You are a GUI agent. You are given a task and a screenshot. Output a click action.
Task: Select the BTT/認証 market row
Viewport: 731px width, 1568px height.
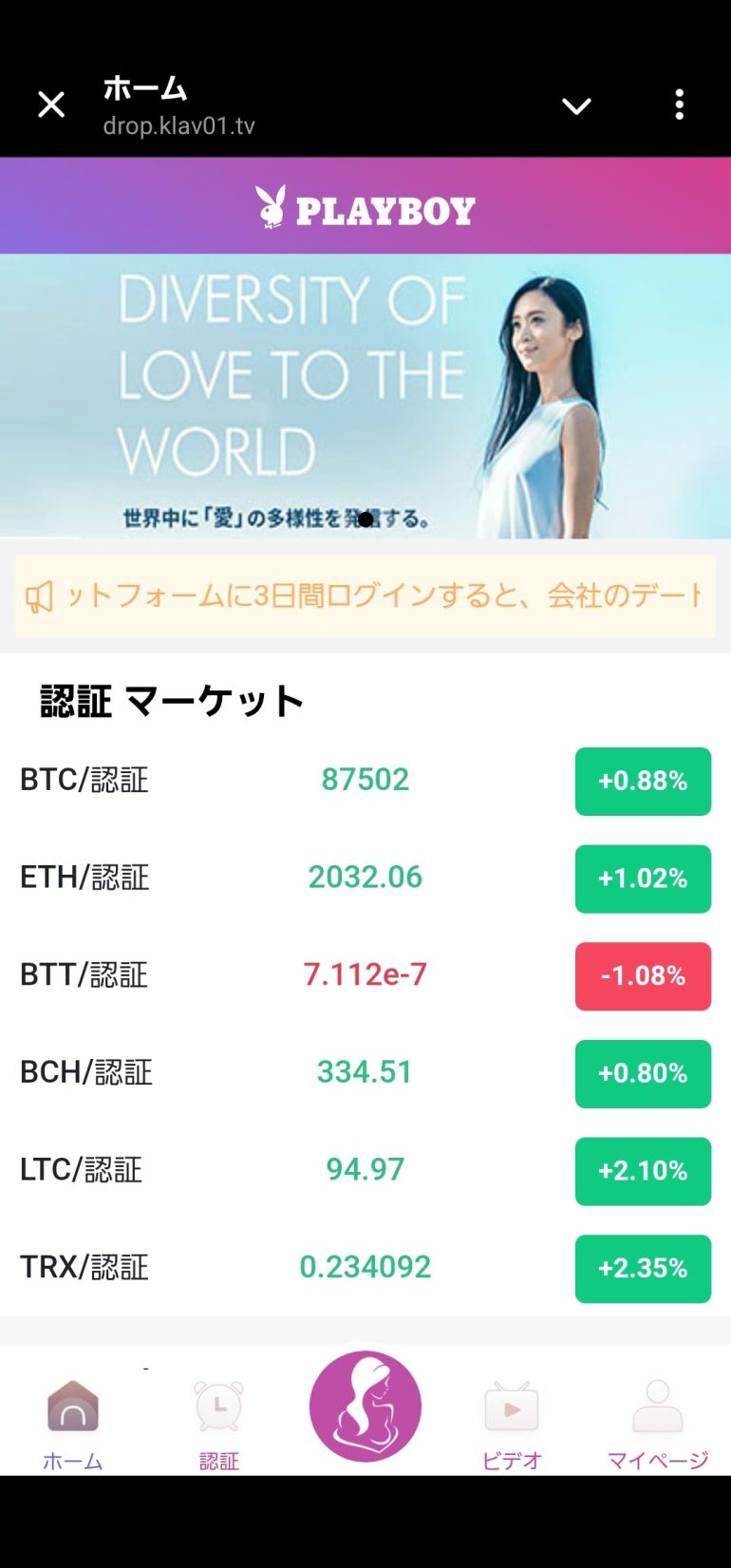coord(365,975)
